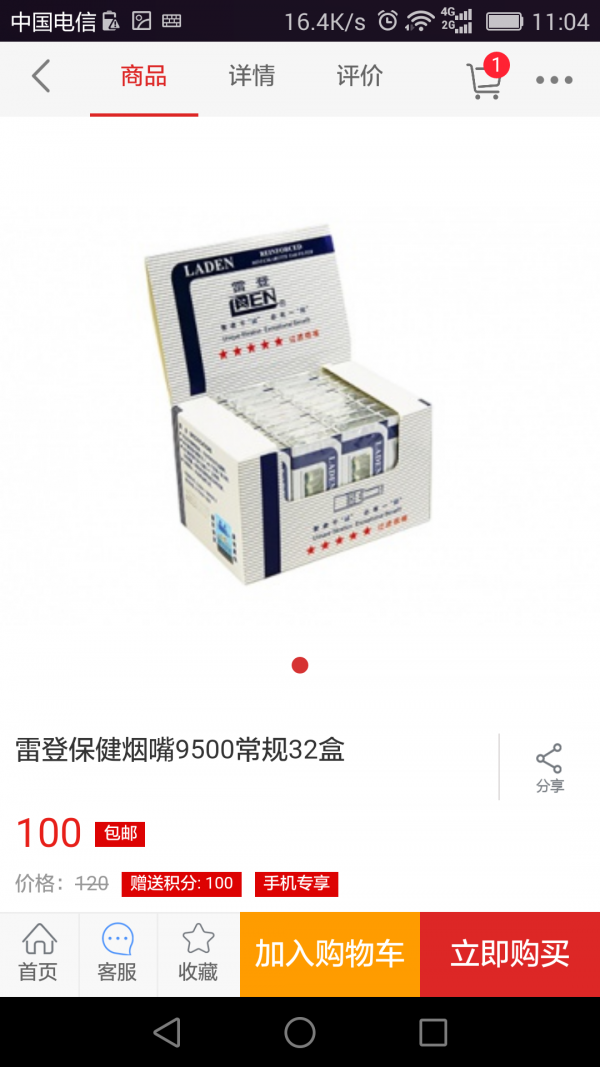Switch to the 详情 tab
600x1067 pixels.
(x=252, y=77)
